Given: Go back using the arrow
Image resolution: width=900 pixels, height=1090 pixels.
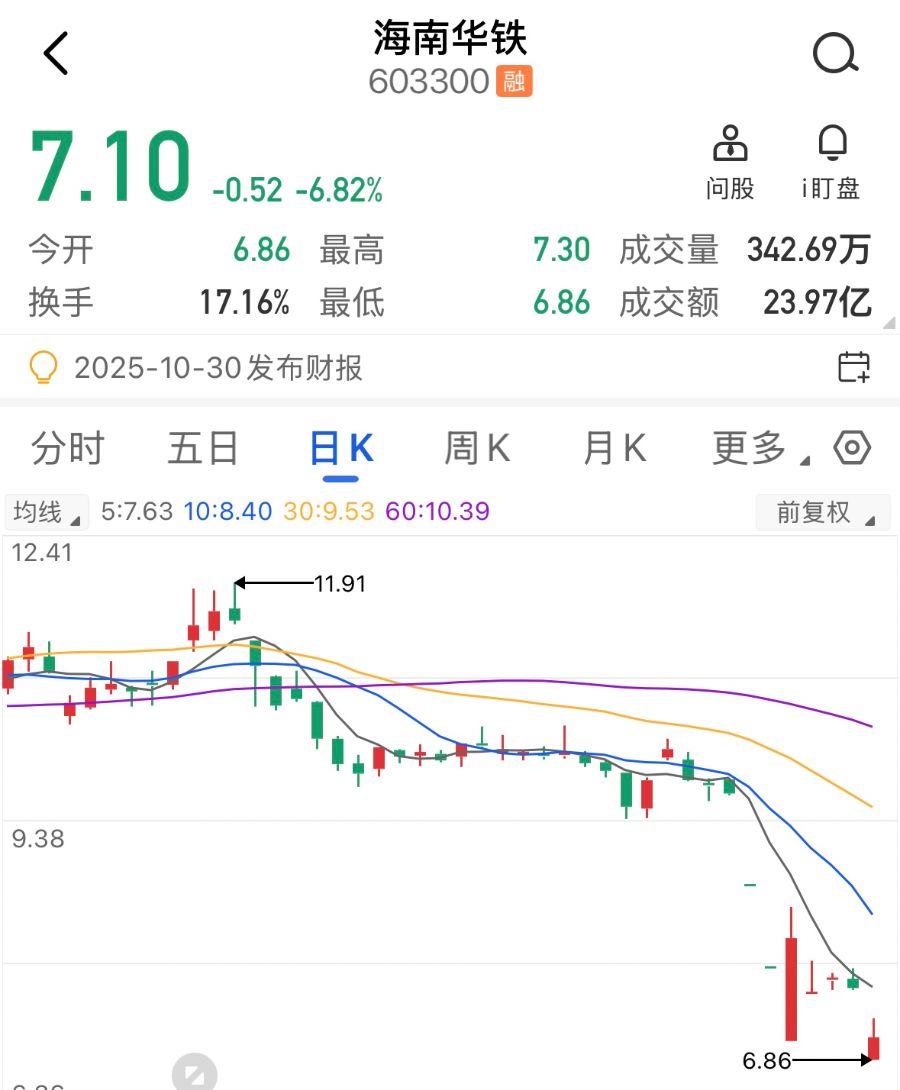Looking at the screenshot, I should [x=56, y=53].
